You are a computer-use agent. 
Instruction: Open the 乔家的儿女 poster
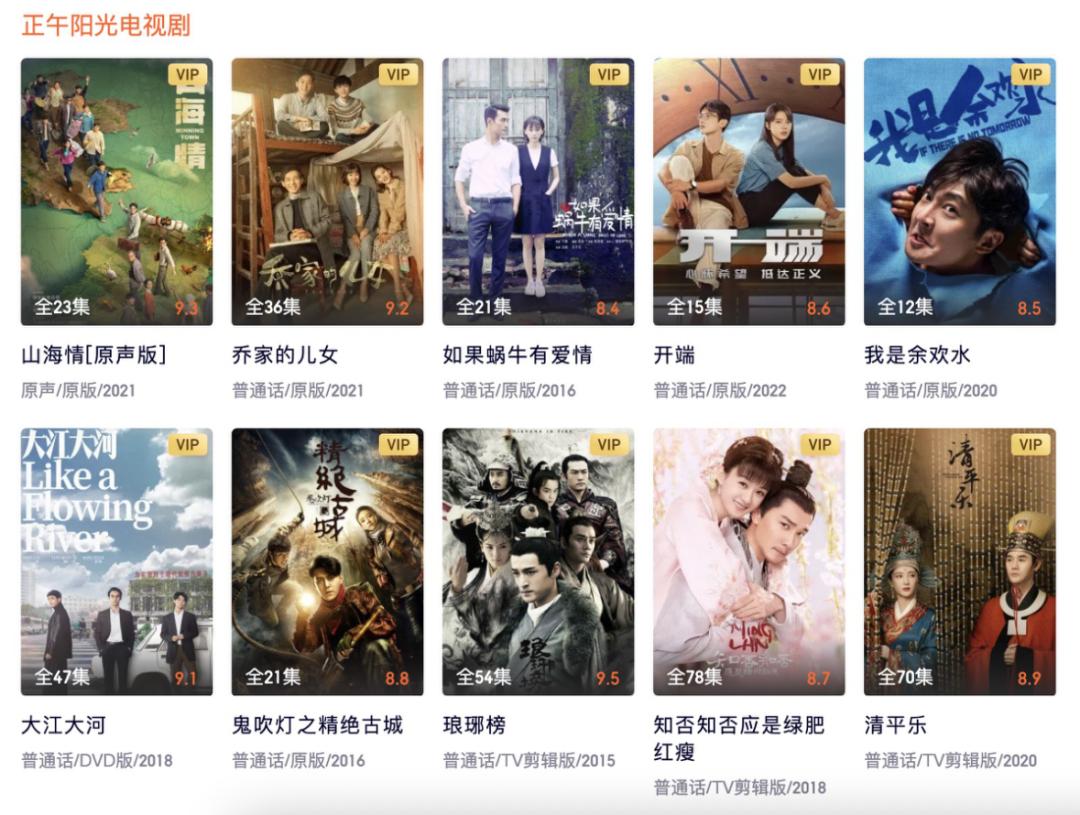pyautogui.click(x=327, y=191)
